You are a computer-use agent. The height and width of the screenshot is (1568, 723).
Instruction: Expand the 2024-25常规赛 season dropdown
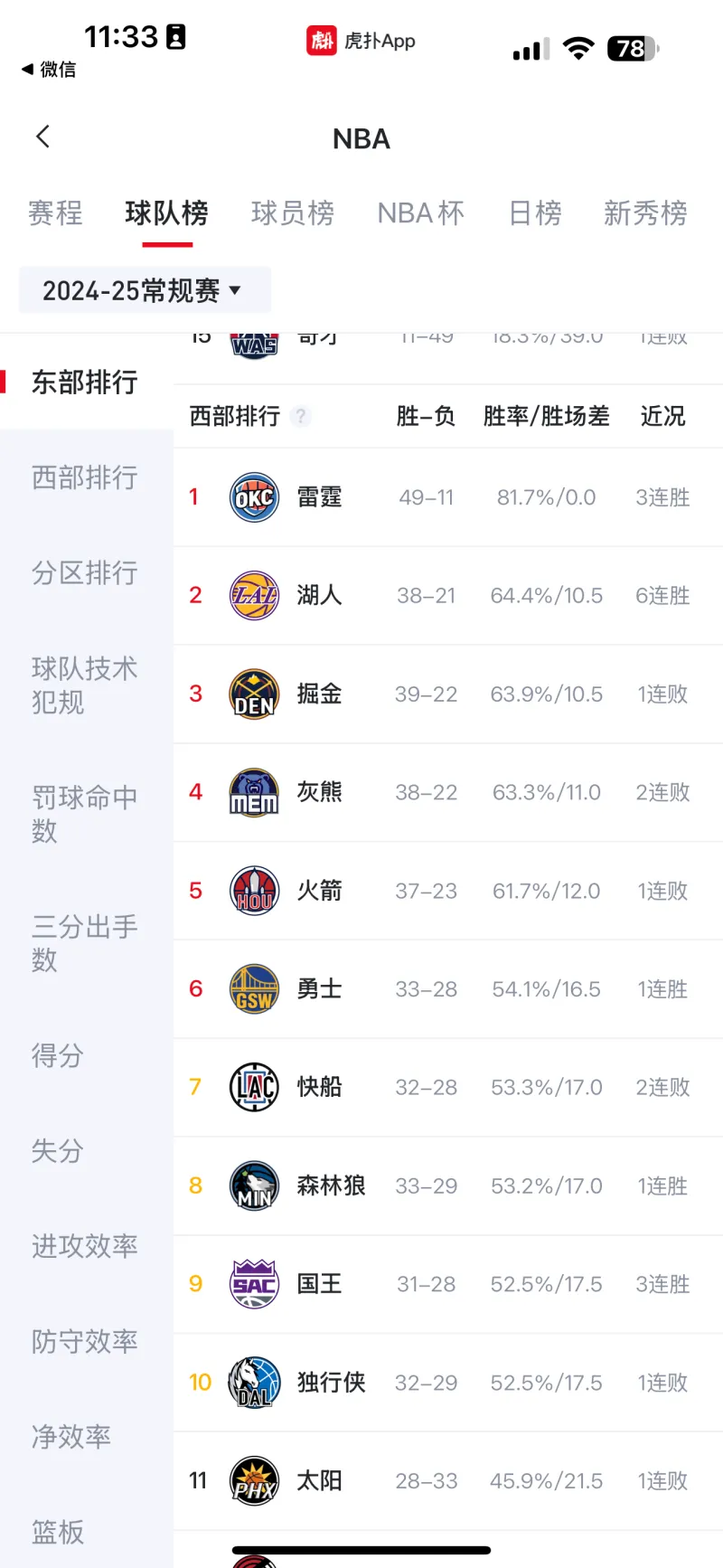tap(145, 290)
